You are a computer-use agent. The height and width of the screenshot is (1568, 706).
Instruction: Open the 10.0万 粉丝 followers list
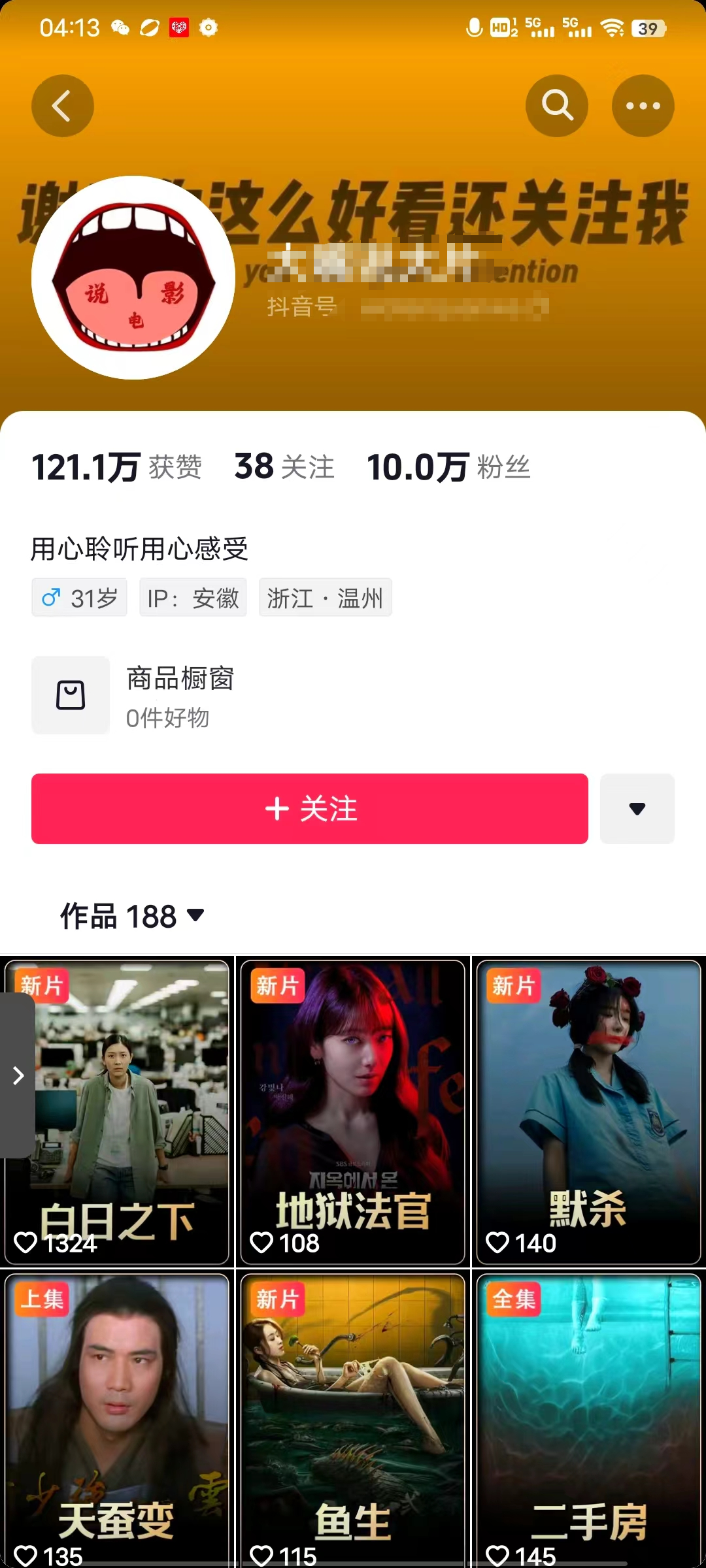click(x=448, y=467)
